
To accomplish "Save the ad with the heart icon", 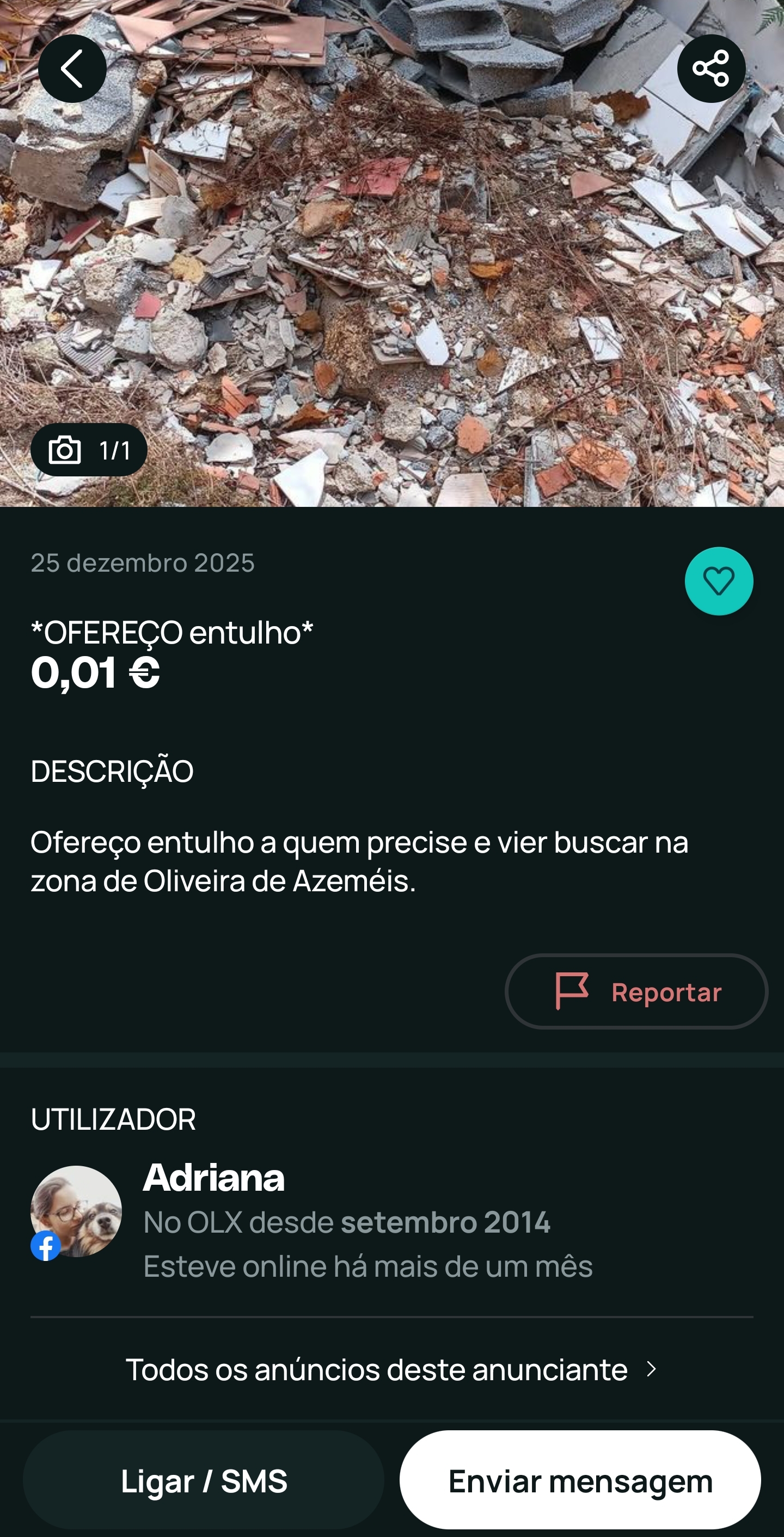I will click(718, 581).
